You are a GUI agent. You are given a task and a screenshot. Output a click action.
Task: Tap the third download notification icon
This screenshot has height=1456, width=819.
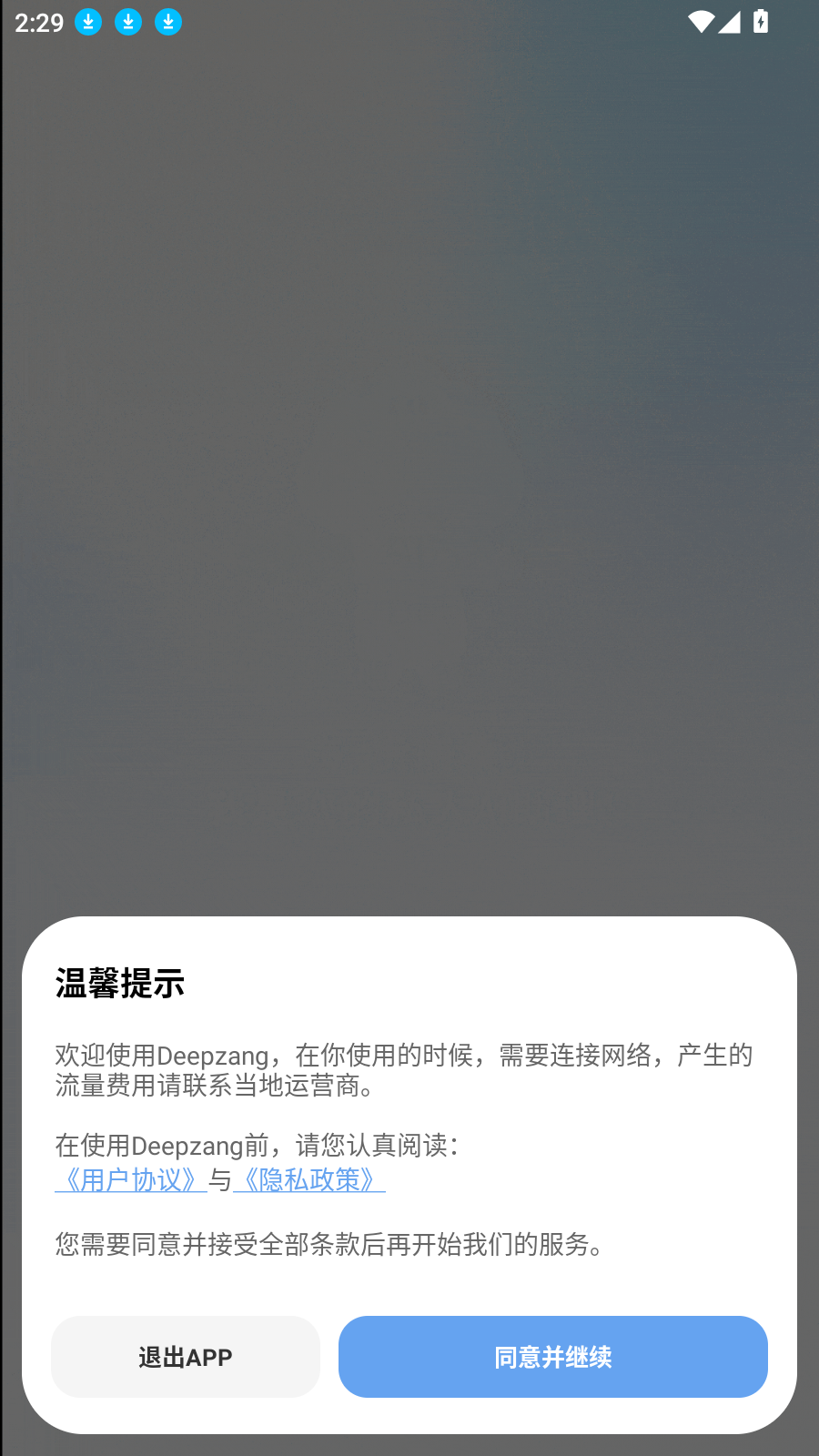pos(168,22)
